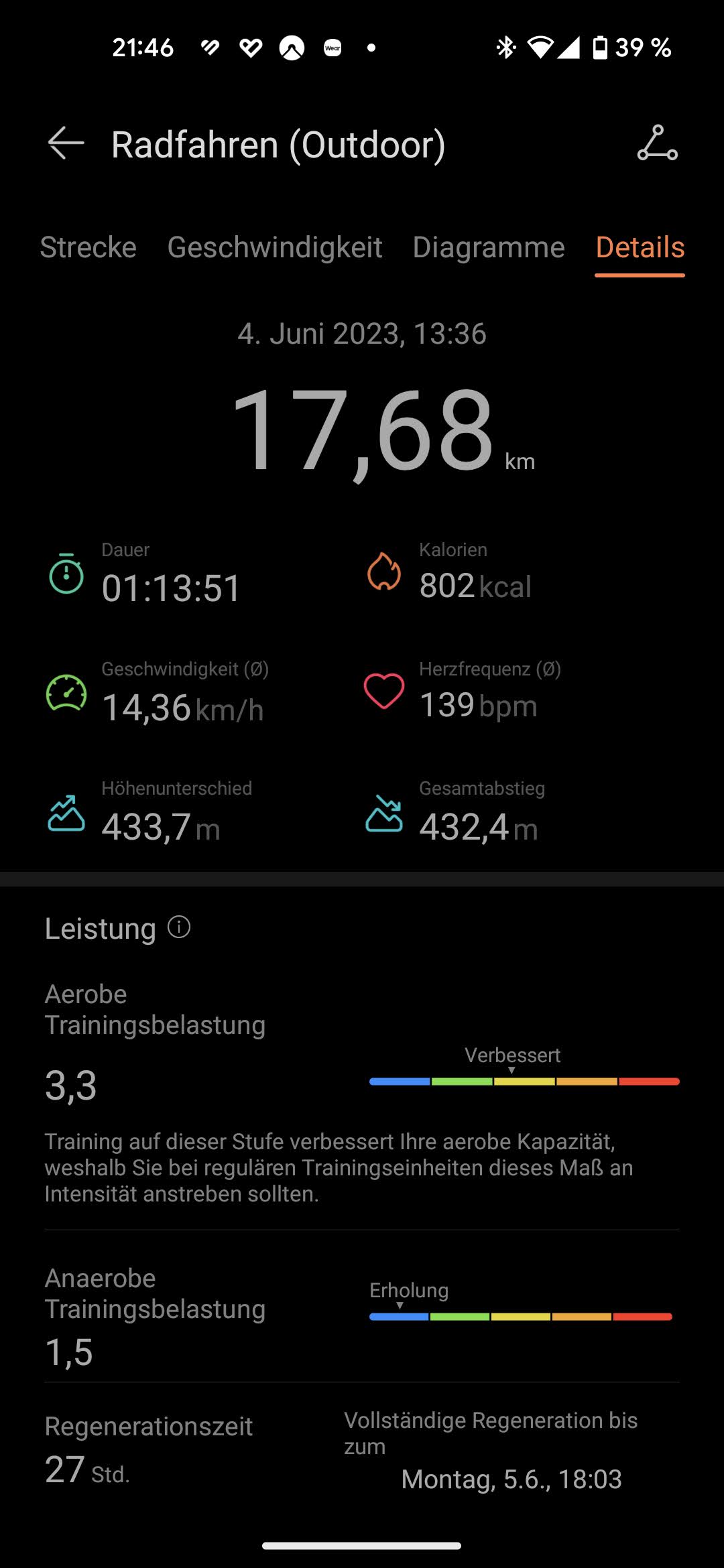Switch to the Strecke tab
The image size is (724, 1568).
click(x=88, y=247)
